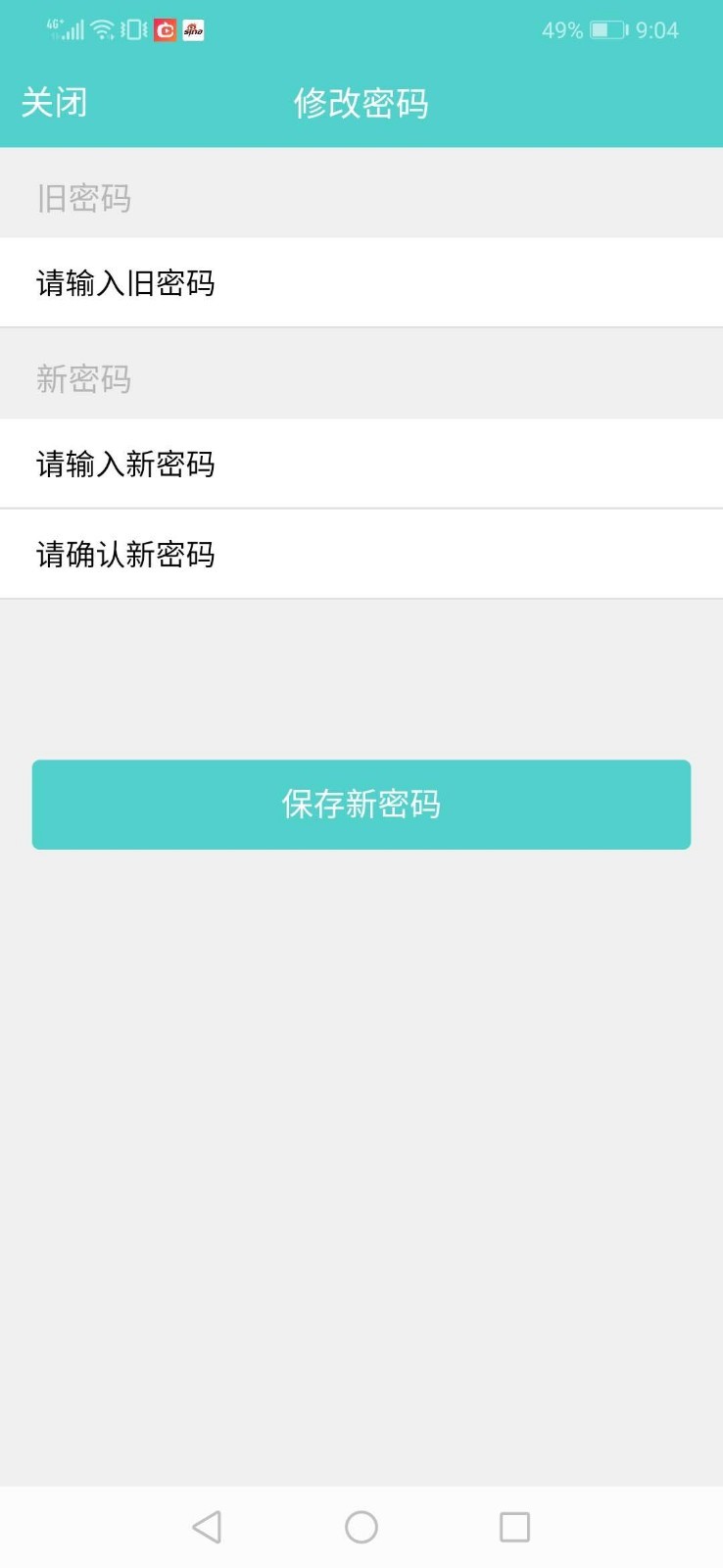Tap the 修改密码 title text
This screenshot has height=1568, width=723.
coord(361,104)
